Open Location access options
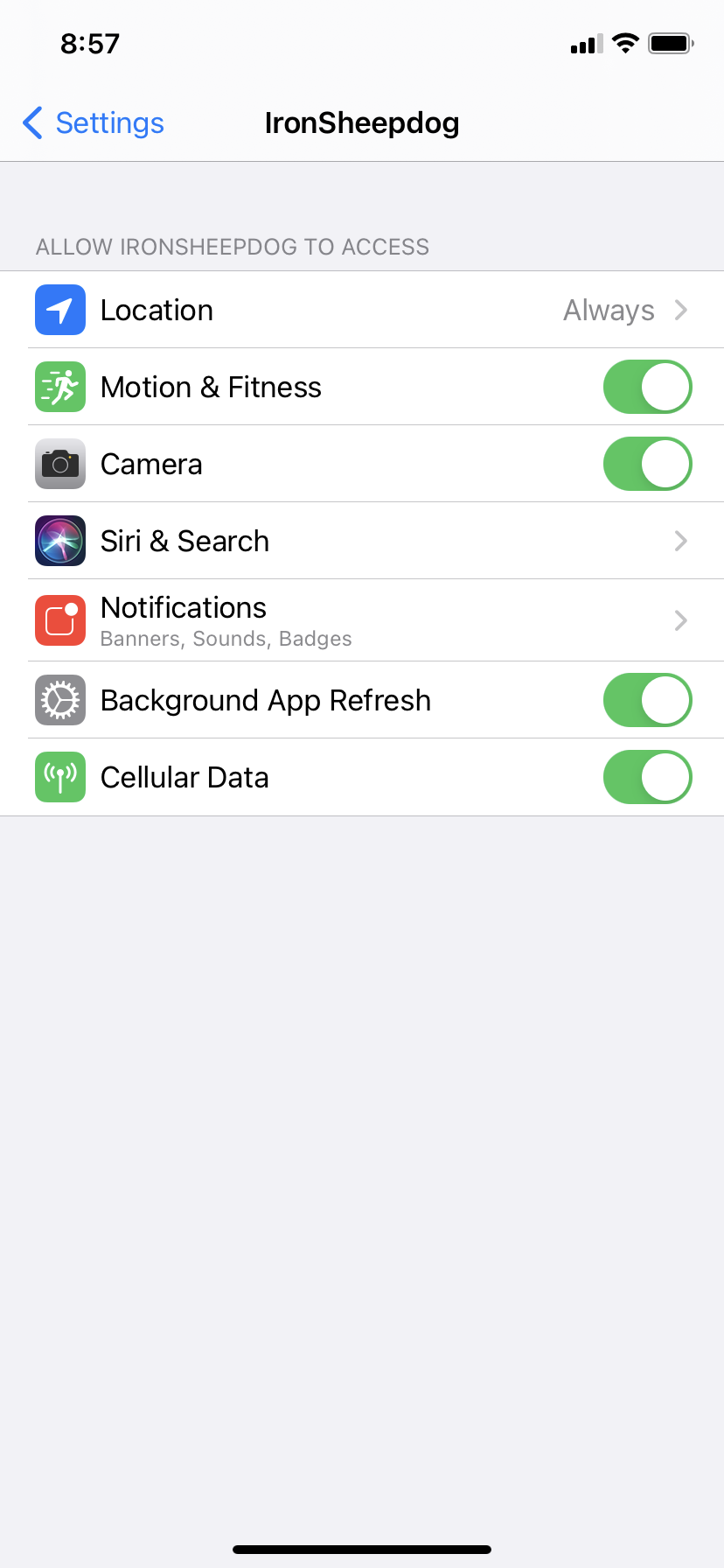 click(x=362, y=310)
